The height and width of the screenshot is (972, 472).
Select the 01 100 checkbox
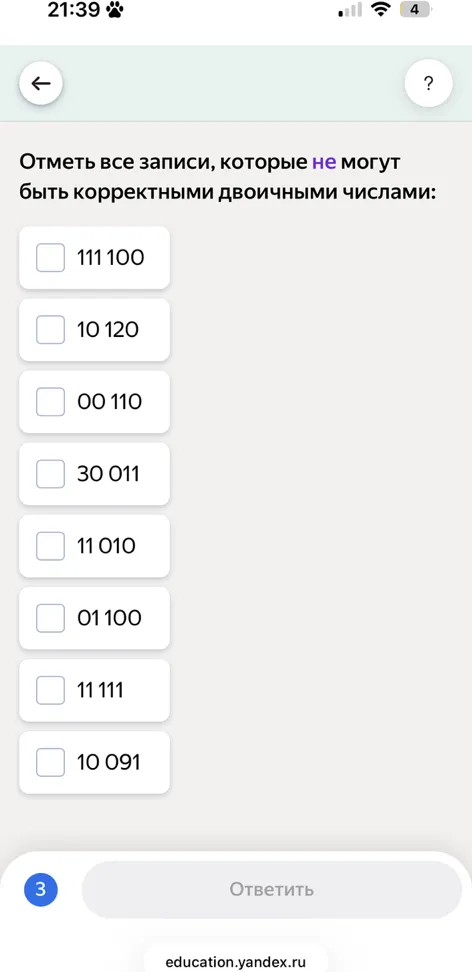[50, 617]
